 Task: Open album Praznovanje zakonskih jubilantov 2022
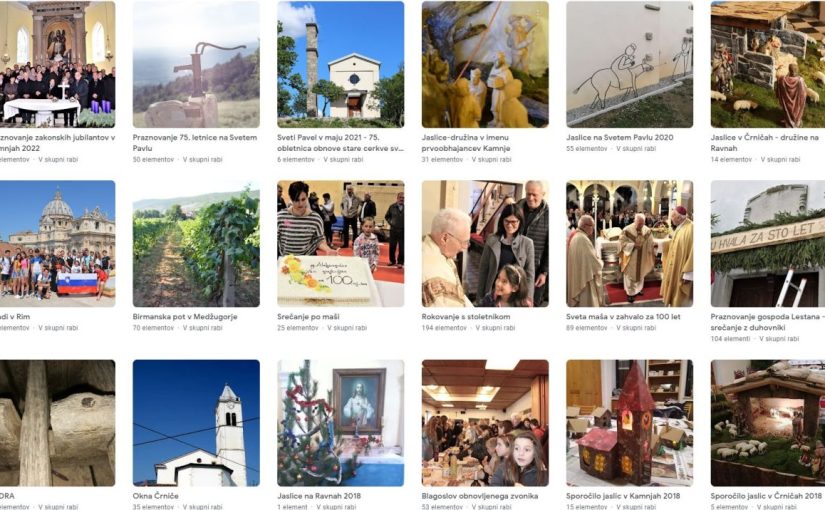pyautogui.click(x=57, y=64)
